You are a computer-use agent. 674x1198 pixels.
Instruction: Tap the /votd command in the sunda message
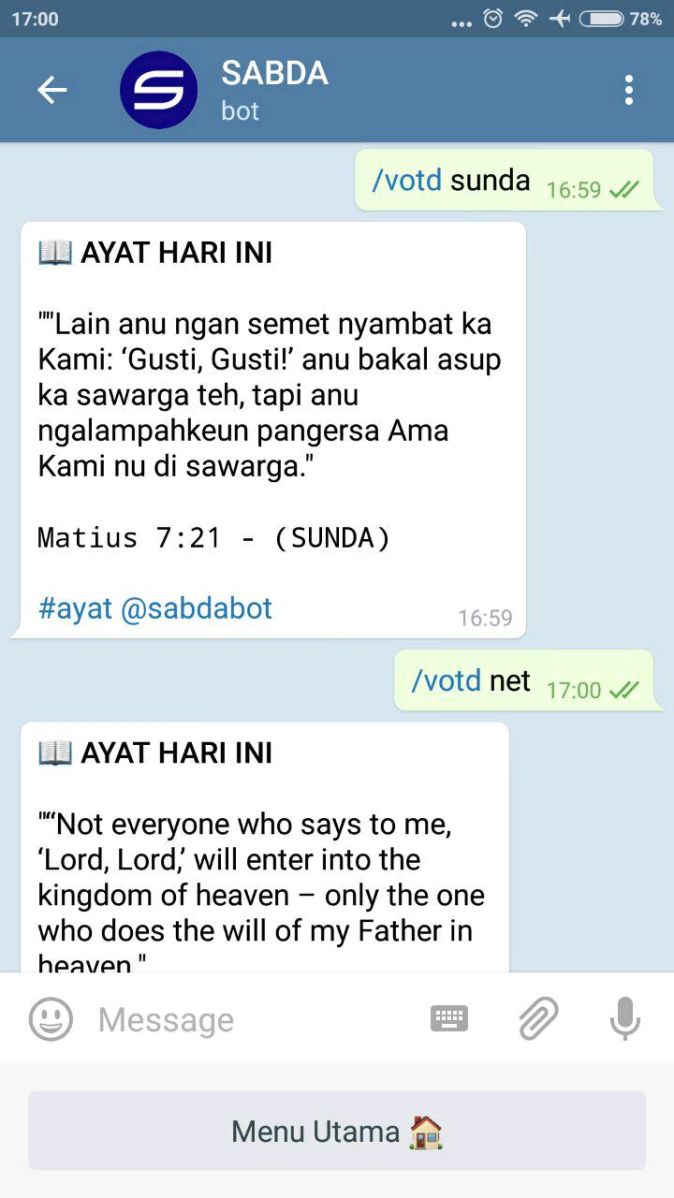click(x=407, y=181)
